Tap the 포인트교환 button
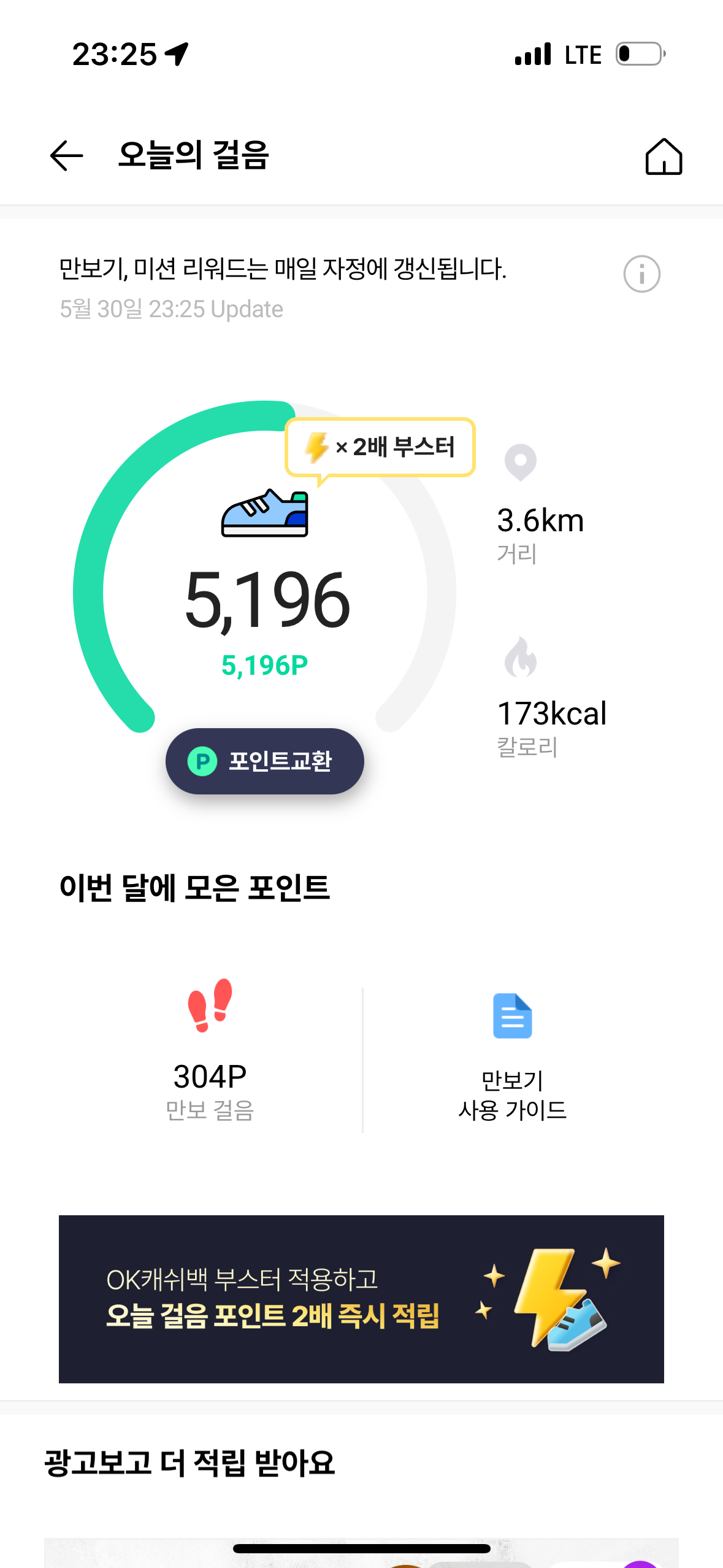Viewport: 723px width, 1568px height. 265,761
